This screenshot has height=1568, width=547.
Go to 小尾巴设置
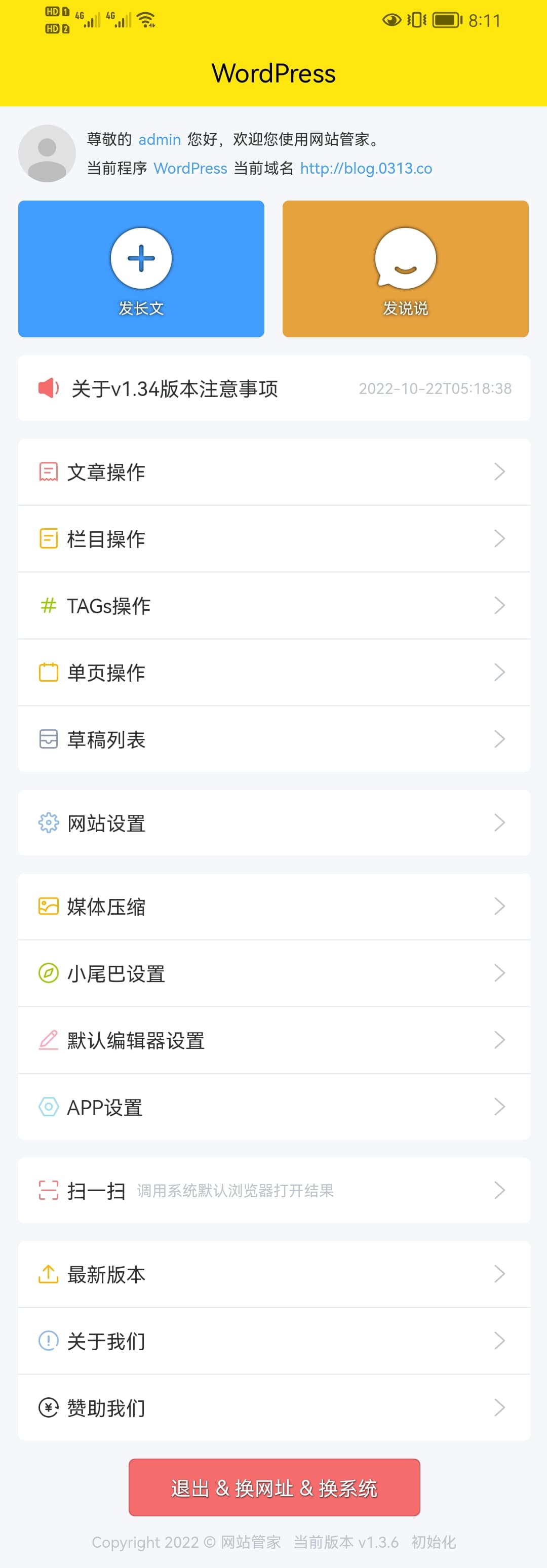point(274,973)
